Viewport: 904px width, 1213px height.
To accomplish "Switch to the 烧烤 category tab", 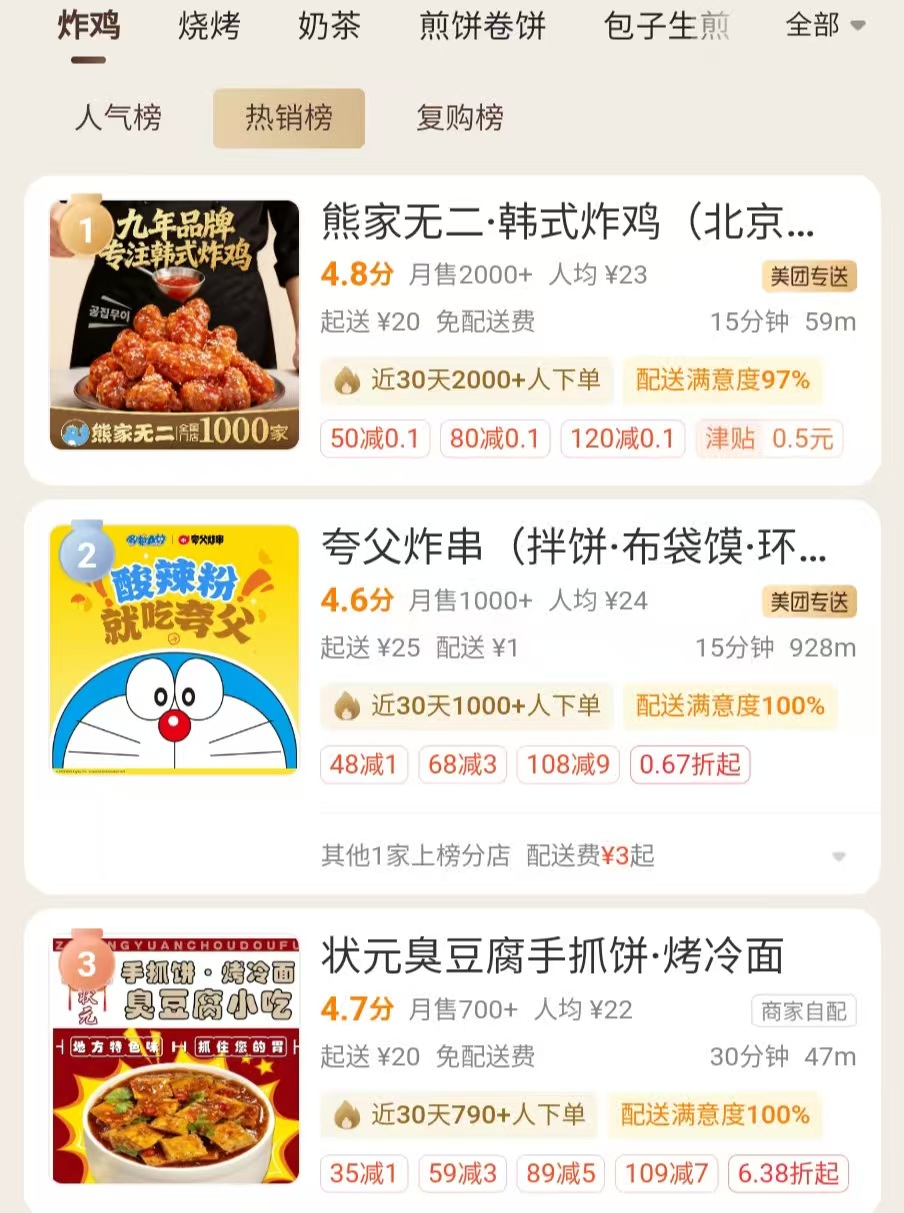I will pyautogui.click(x=210, y=26).
